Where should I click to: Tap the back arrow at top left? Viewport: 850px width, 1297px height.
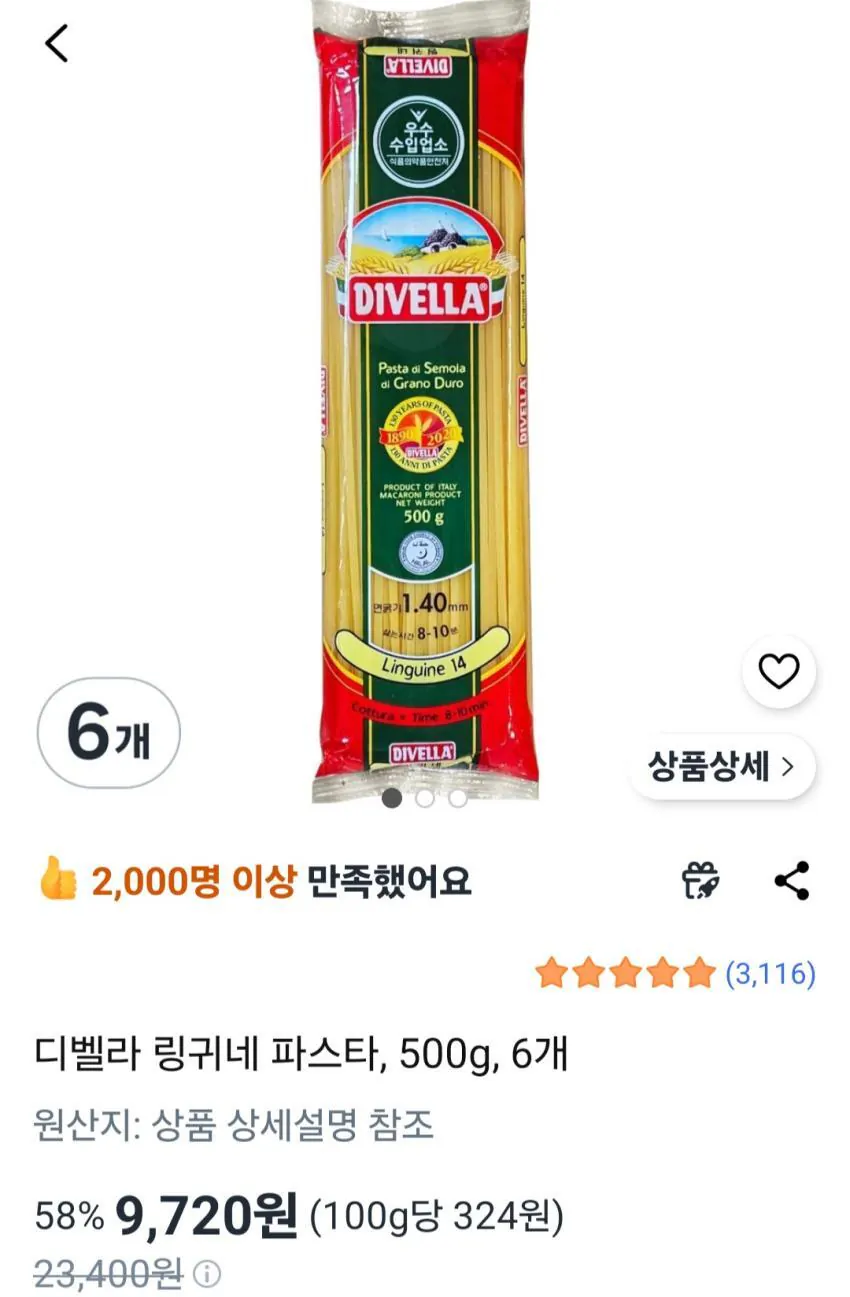(55, 42)
